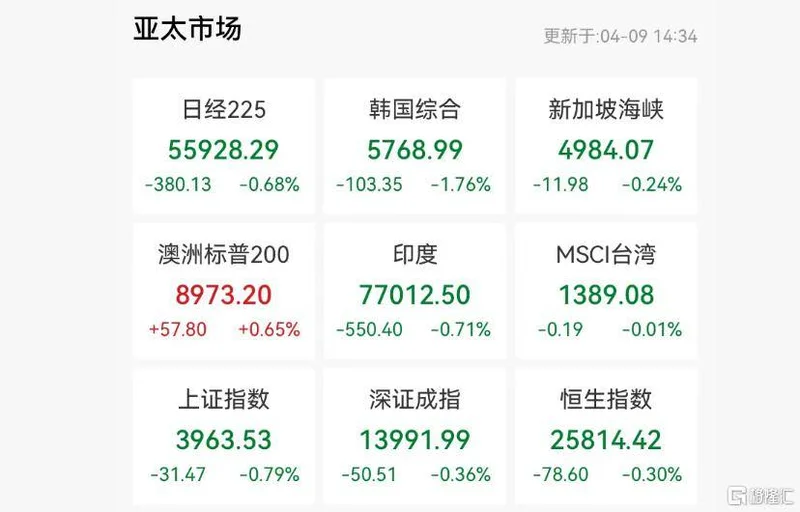800x512 pixels.
Task: Open the MSCI台湾 index card
Action: click(606, 292)
